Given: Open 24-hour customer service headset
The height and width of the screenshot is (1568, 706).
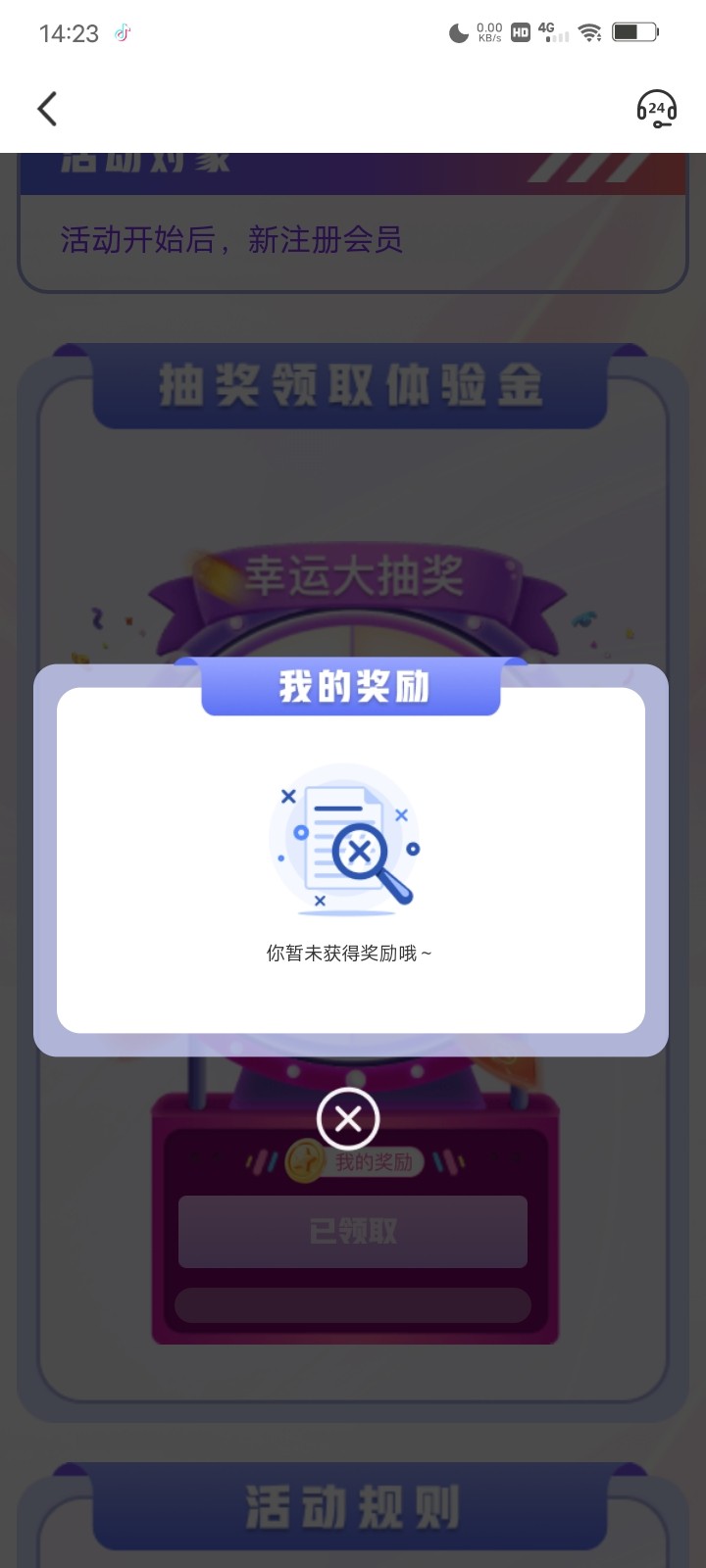Looking at the screenshot, I should (x=656, y=109).
